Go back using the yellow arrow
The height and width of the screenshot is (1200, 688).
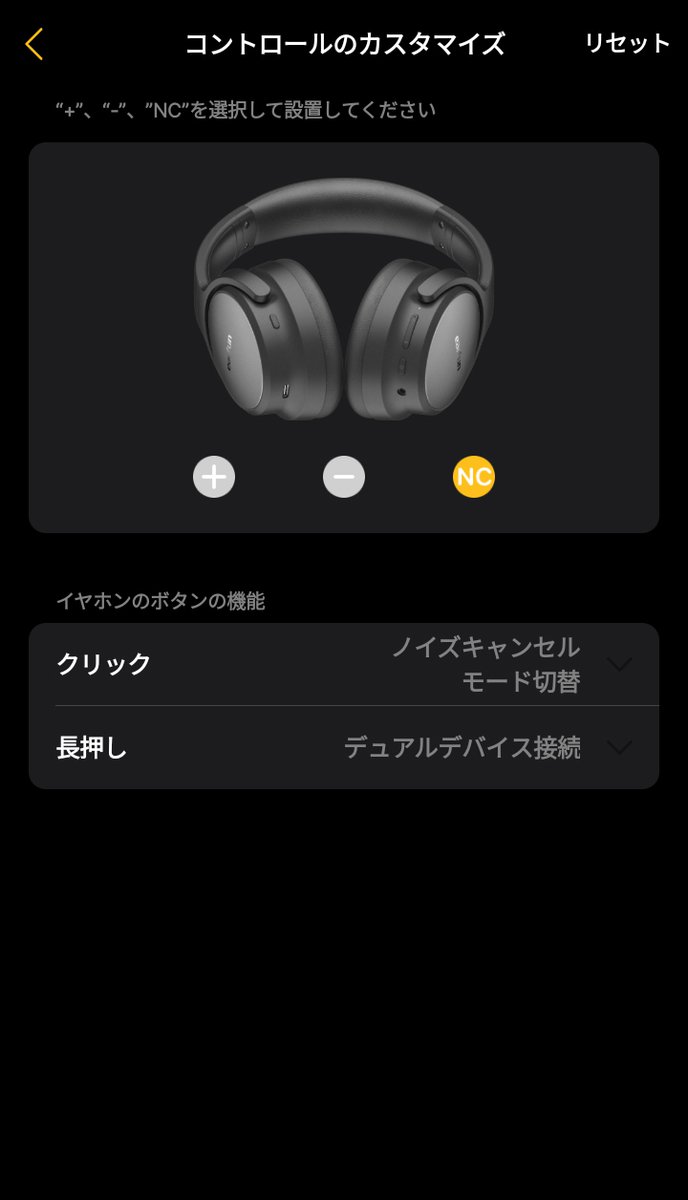click(34, 44)
